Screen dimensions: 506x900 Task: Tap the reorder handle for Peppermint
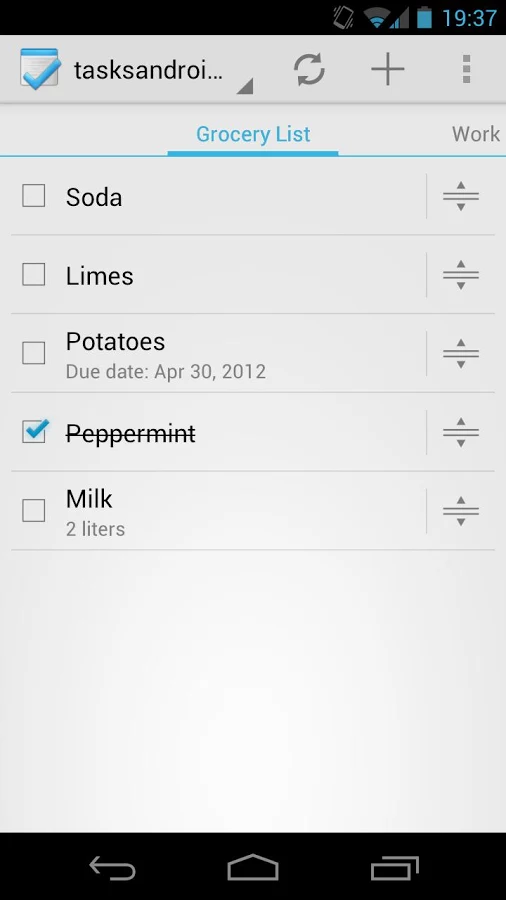coord(461,432)
